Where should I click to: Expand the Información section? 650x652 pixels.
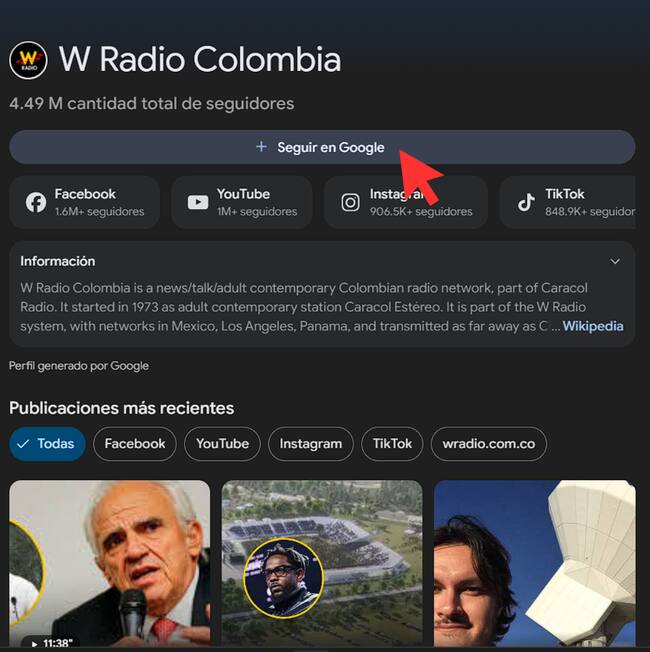pyautogui.click(x=615, y=261)
